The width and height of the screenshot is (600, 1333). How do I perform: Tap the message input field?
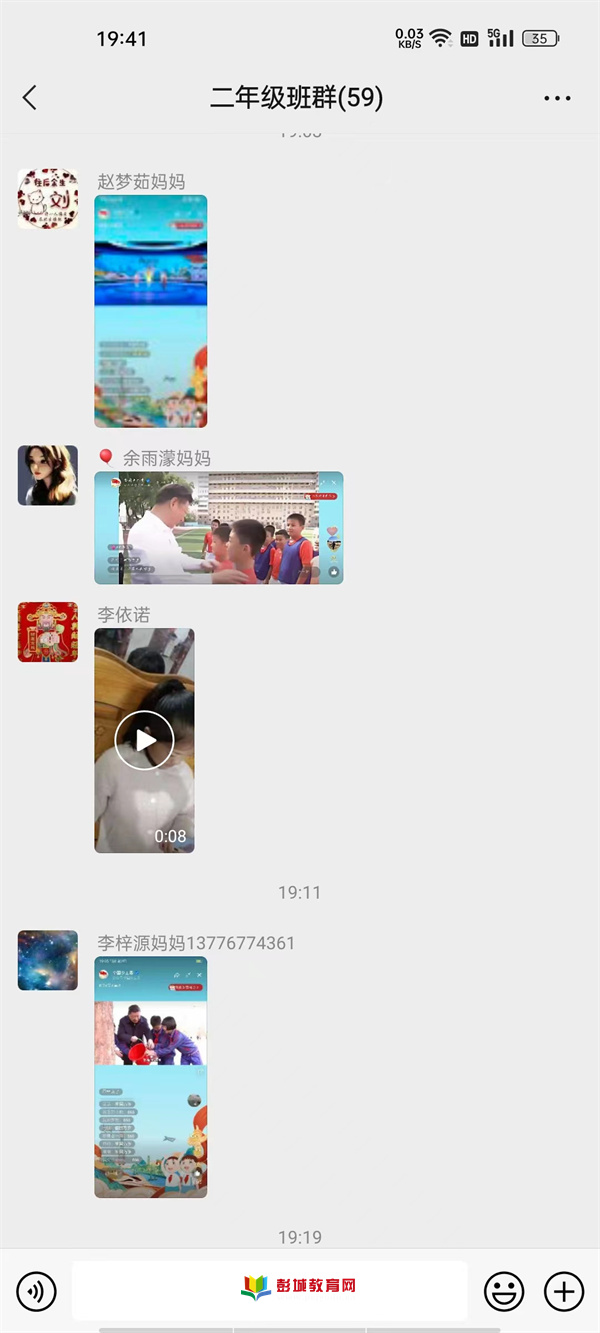click(x=269, y=1291)
